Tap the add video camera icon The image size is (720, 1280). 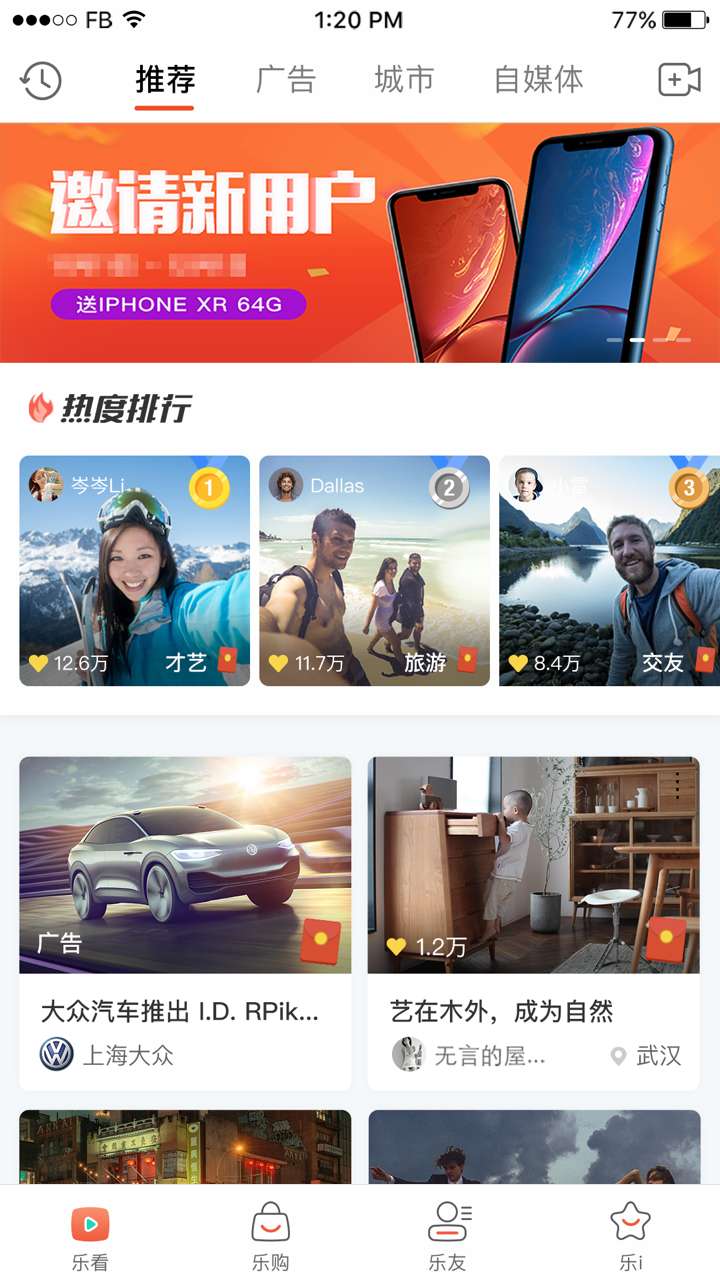(x=679, y=80)
